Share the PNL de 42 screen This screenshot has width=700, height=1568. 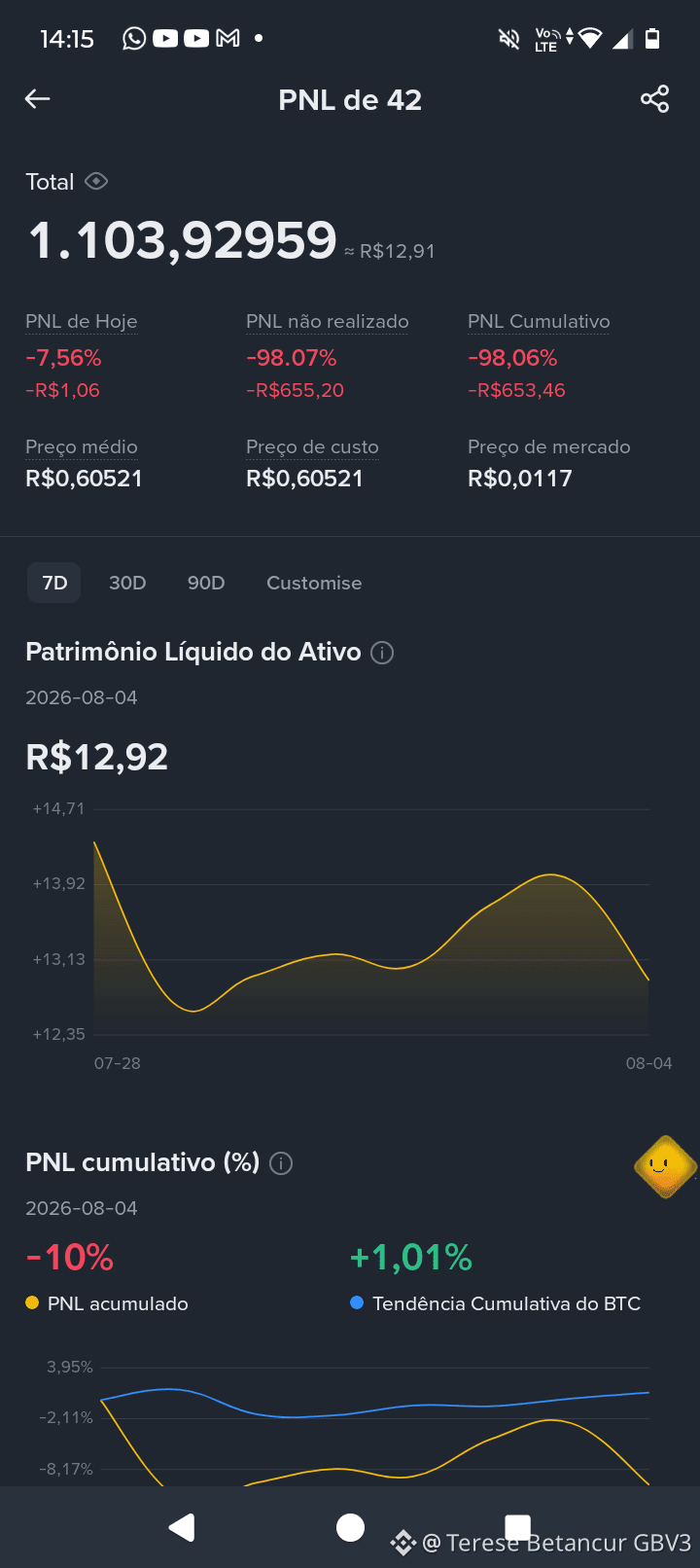point(655,99)
